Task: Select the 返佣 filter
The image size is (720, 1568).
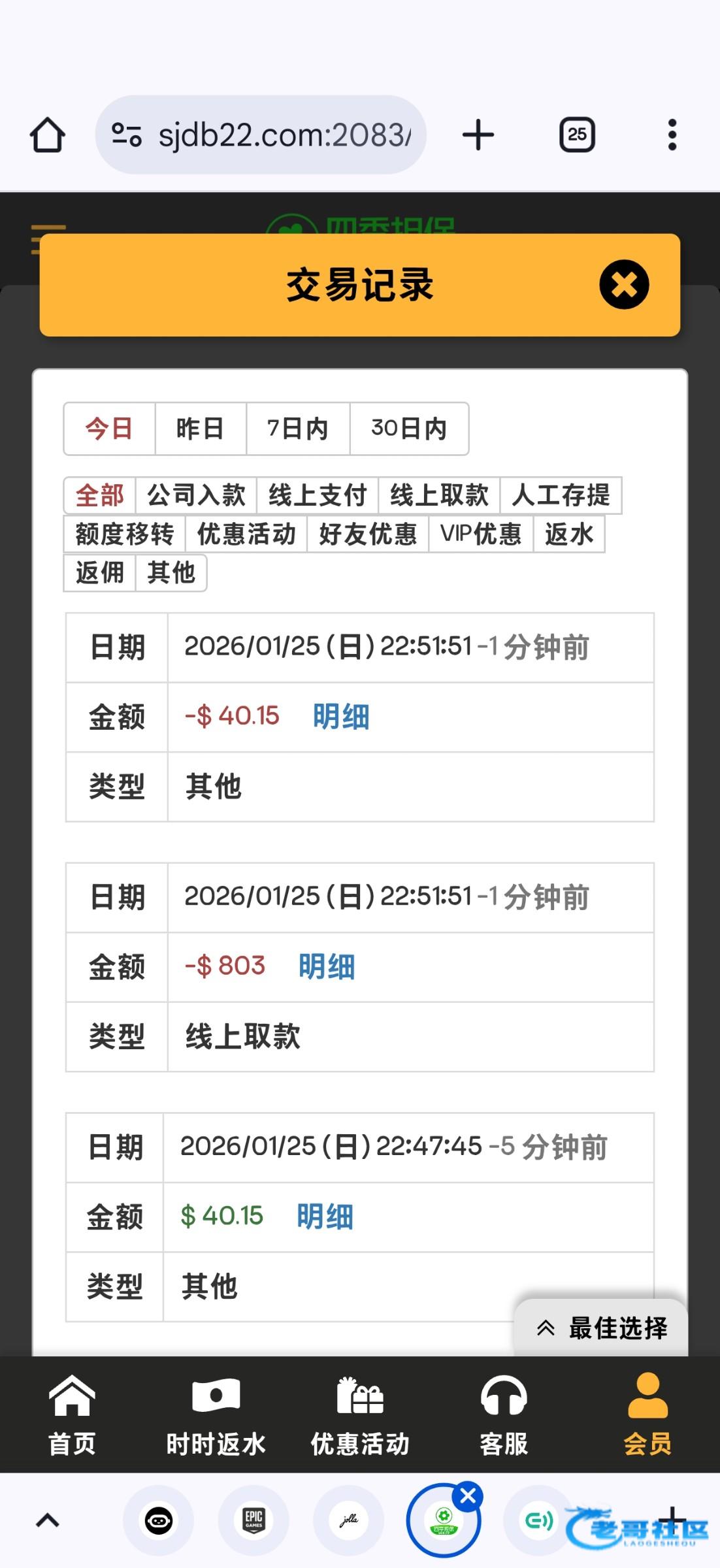Action: (99, 573)
